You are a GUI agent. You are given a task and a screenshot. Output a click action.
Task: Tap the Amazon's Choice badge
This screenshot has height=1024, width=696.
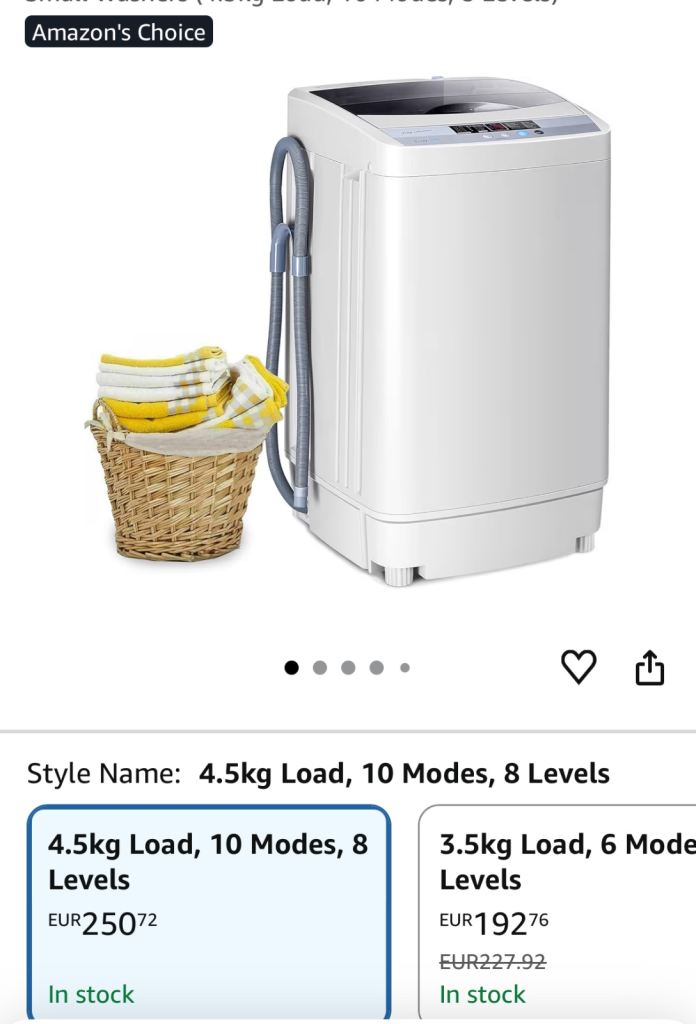[119, 32]
